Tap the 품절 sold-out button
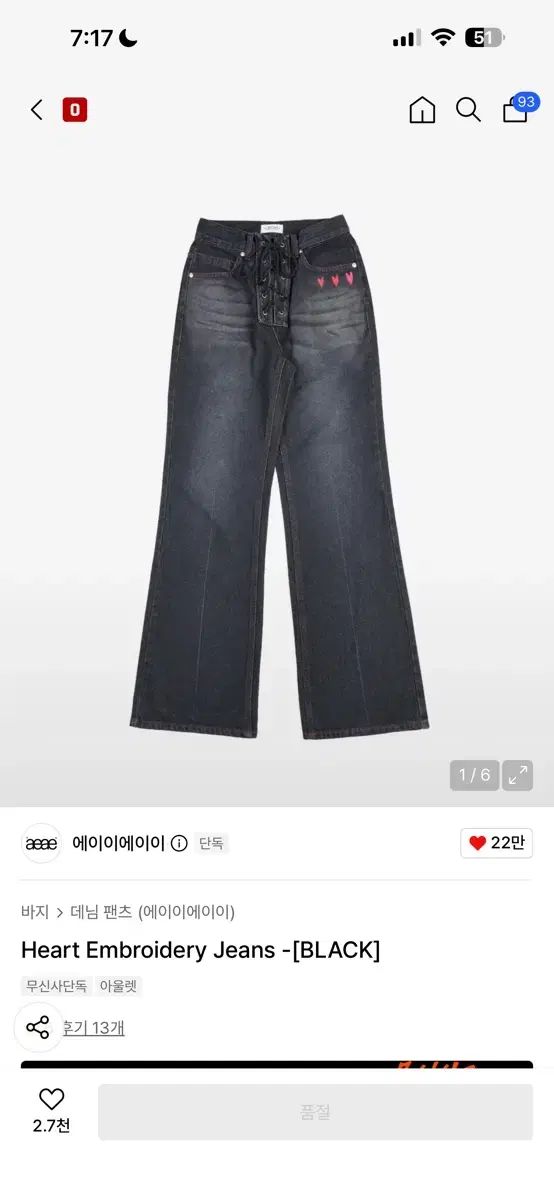The width and height of the screenshot is (554, 1200). pyautogui.click(x=315, y=1112)
